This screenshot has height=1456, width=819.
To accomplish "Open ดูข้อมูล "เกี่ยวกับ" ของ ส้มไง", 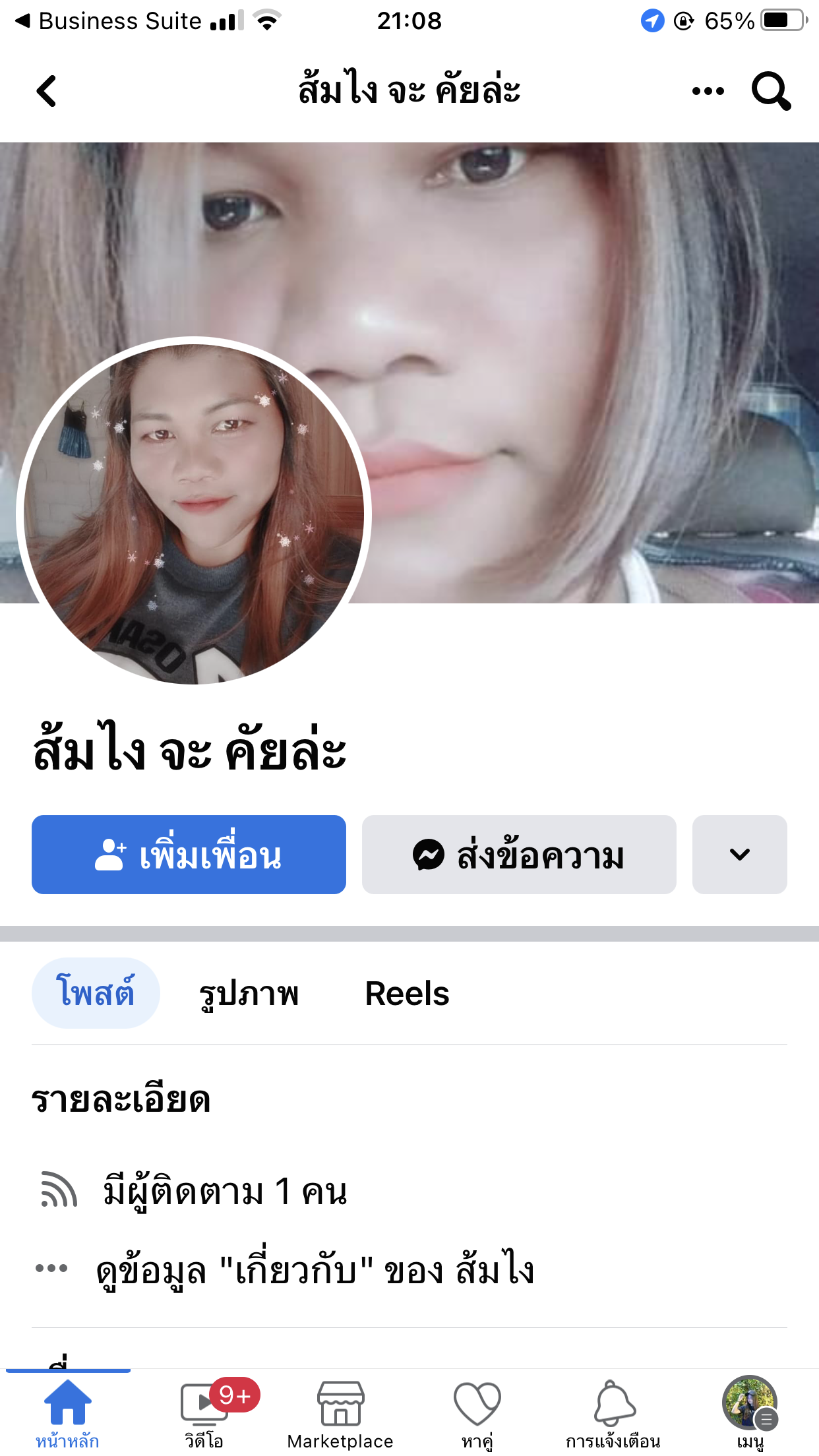I will click(315, 1270).
